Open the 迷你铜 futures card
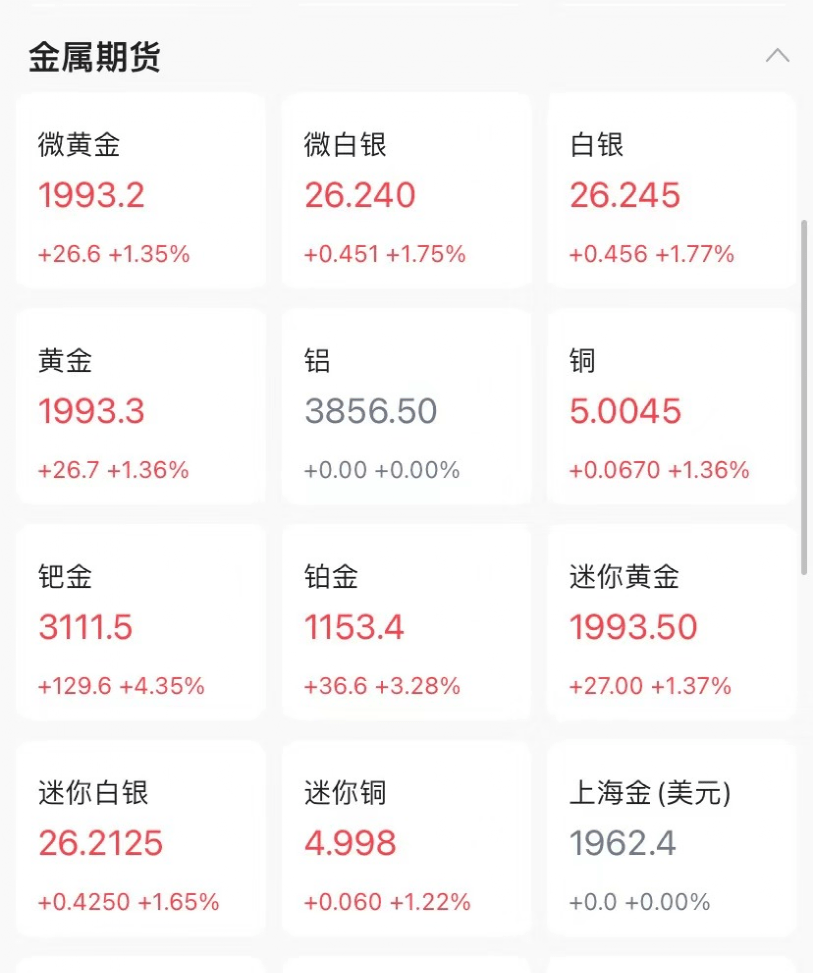Image resolution: width=813 pixels, height=973 pixels. click(x=406, y=839)
